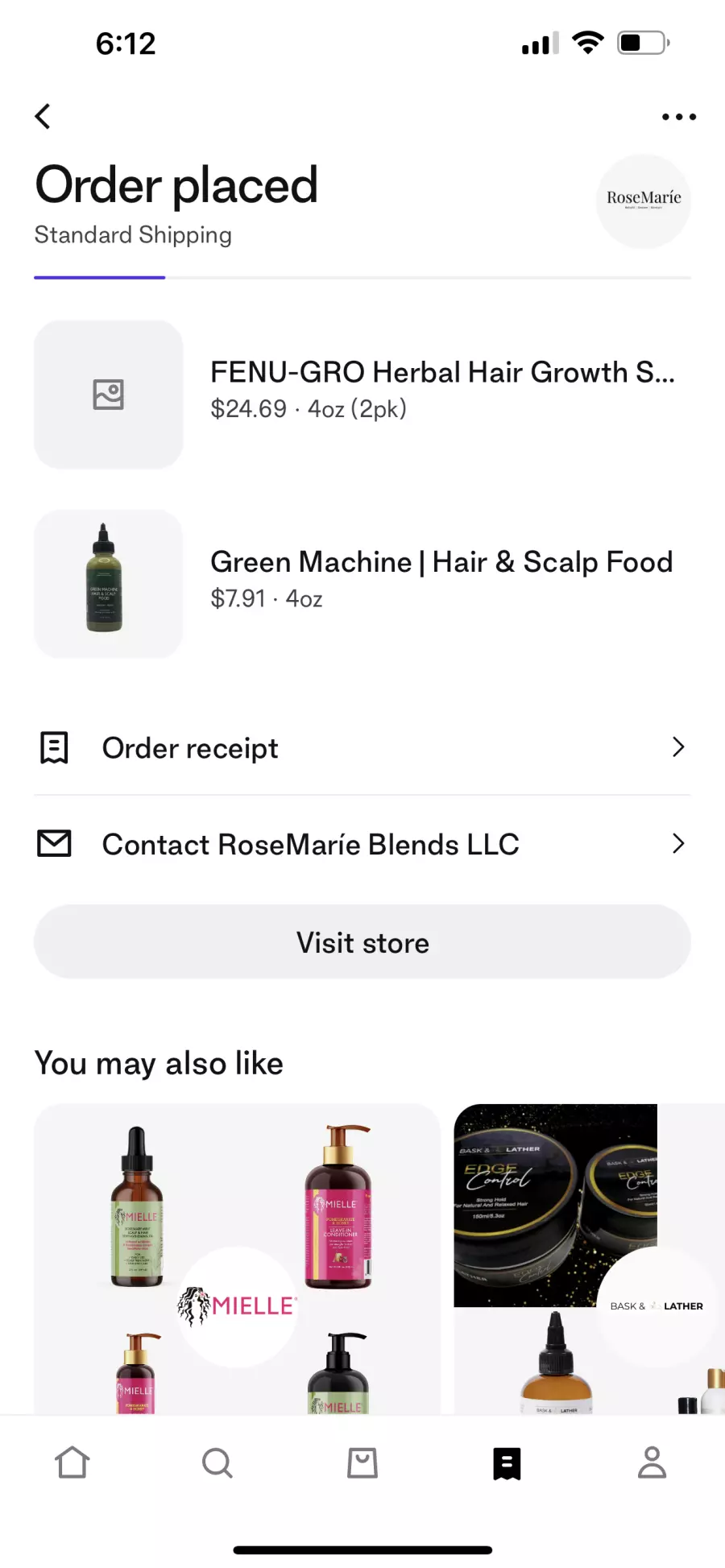Go back using the back arrow

pos(43,116)
